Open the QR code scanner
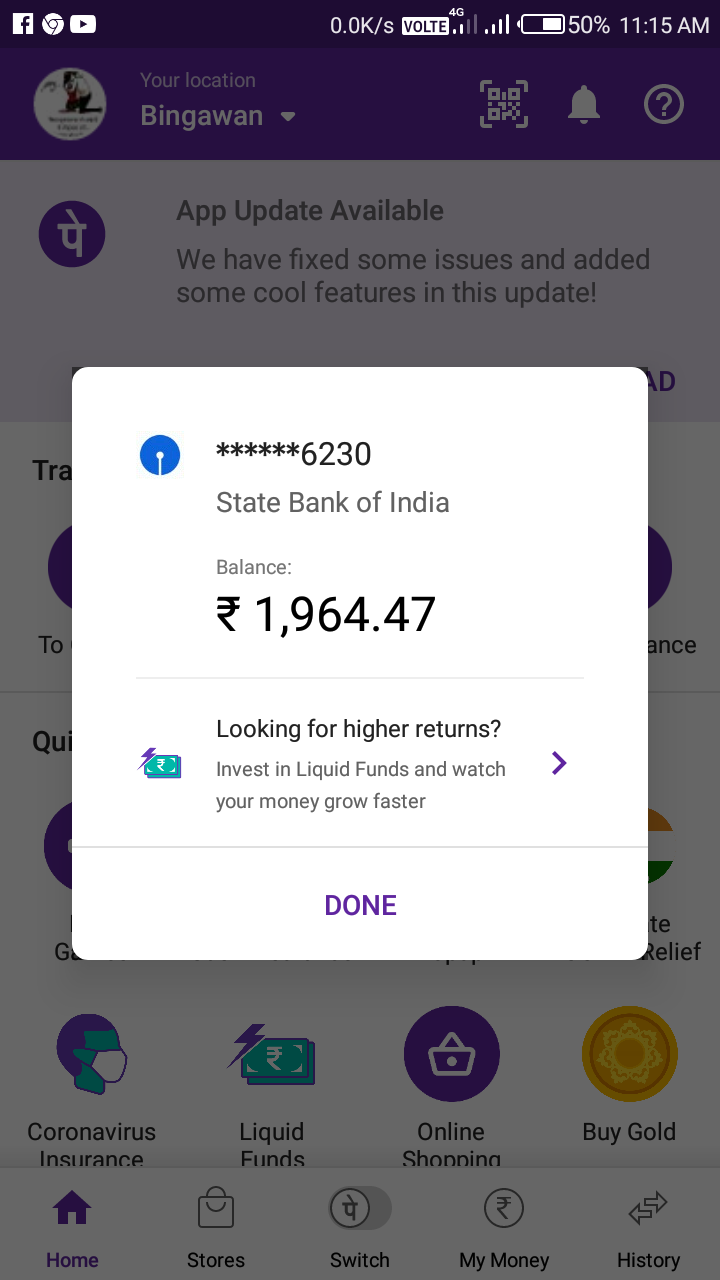 (x=504, y=104)
